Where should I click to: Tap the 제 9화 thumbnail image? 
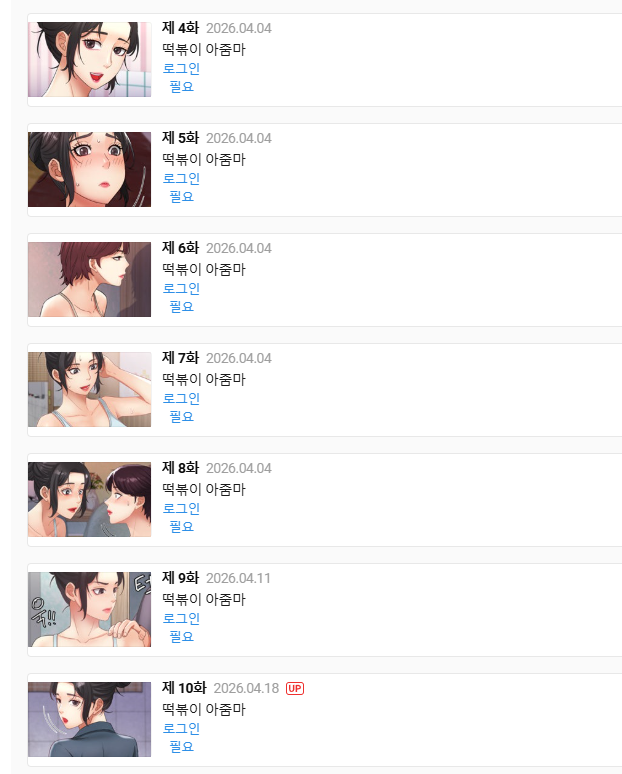[x=89, y=609]
